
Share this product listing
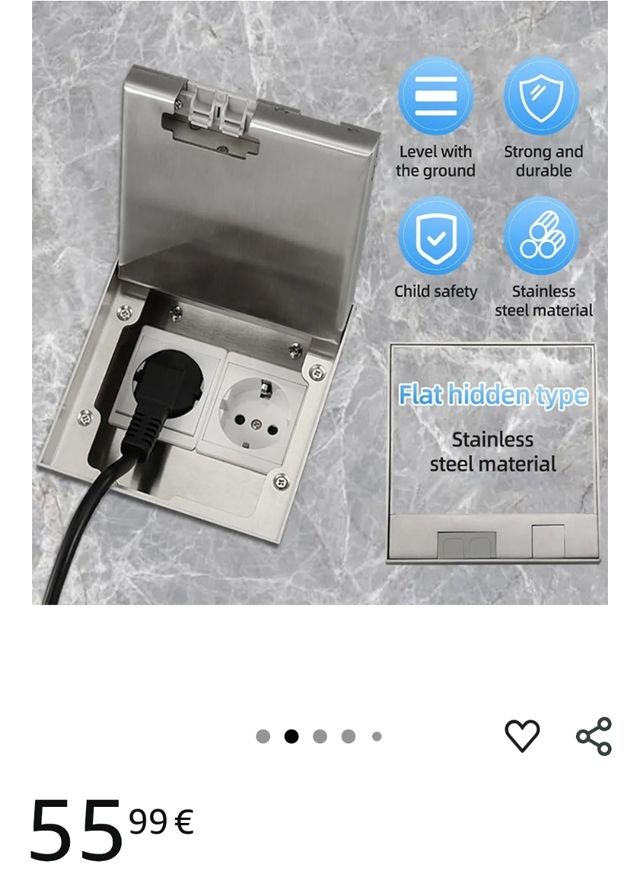tap(594, 736)
